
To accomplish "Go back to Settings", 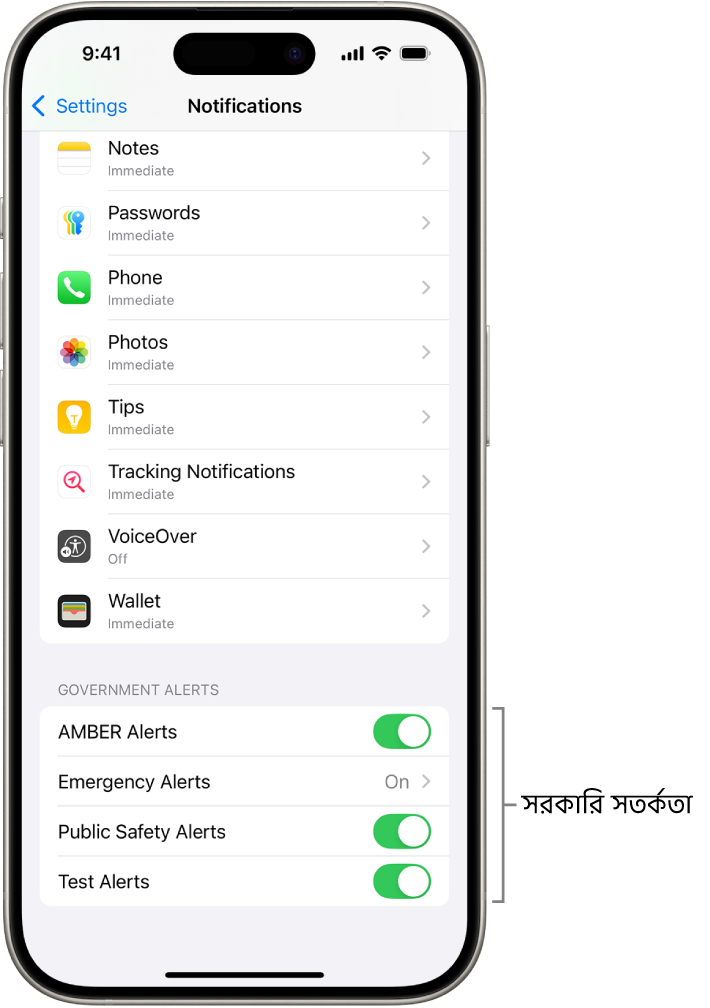I will (80, 106).
